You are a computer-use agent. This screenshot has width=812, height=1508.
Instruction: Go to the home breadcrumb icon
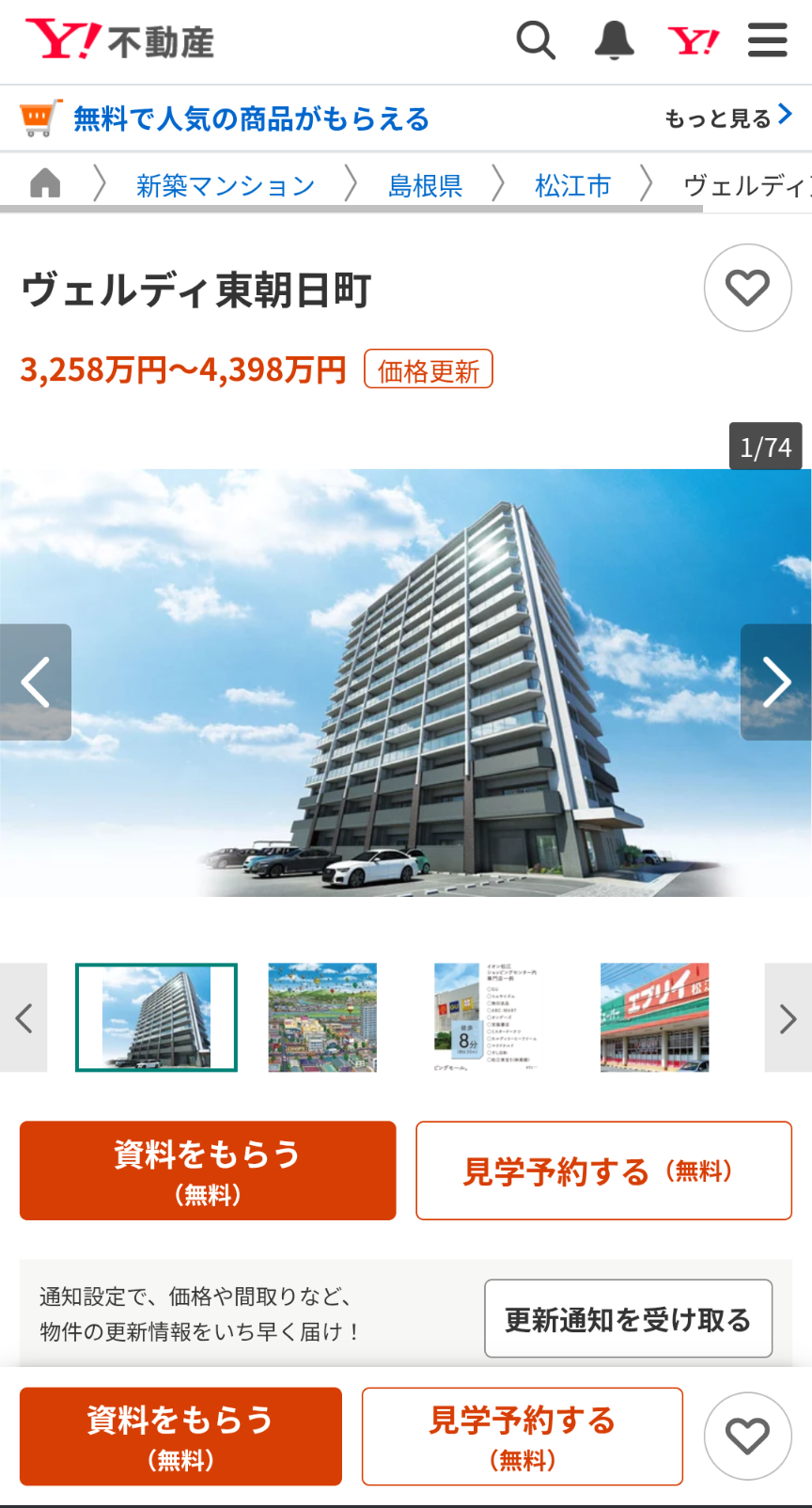pyautogui.click(x=45, y=183)
